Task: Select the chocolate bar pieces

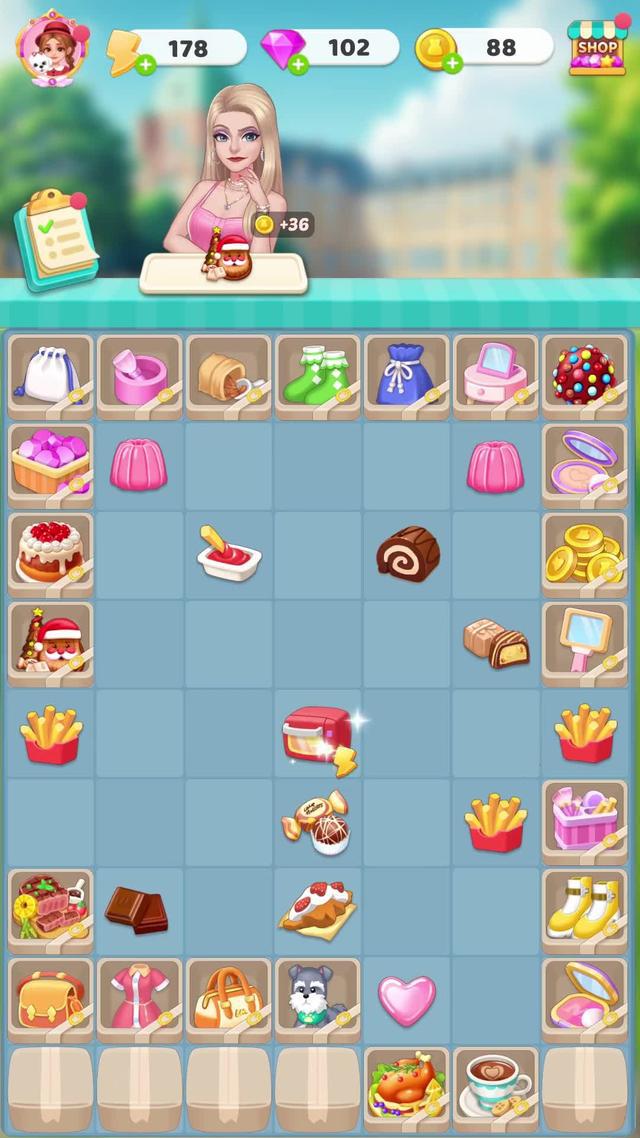Action: click(x=138, y=909)
